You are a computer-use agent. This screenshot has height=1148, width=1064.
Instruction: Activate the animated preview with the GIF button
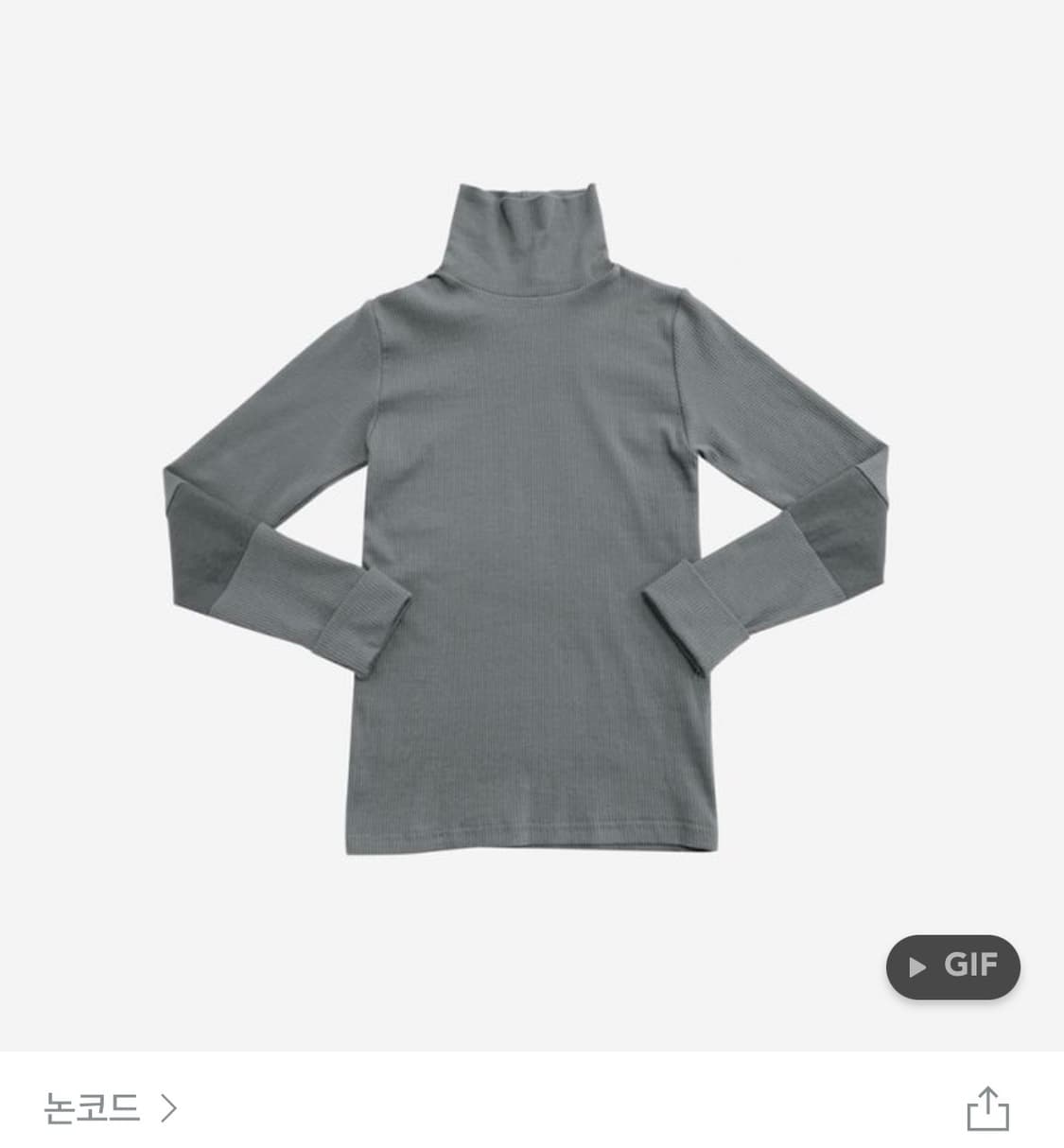click(x=952, y=966)
